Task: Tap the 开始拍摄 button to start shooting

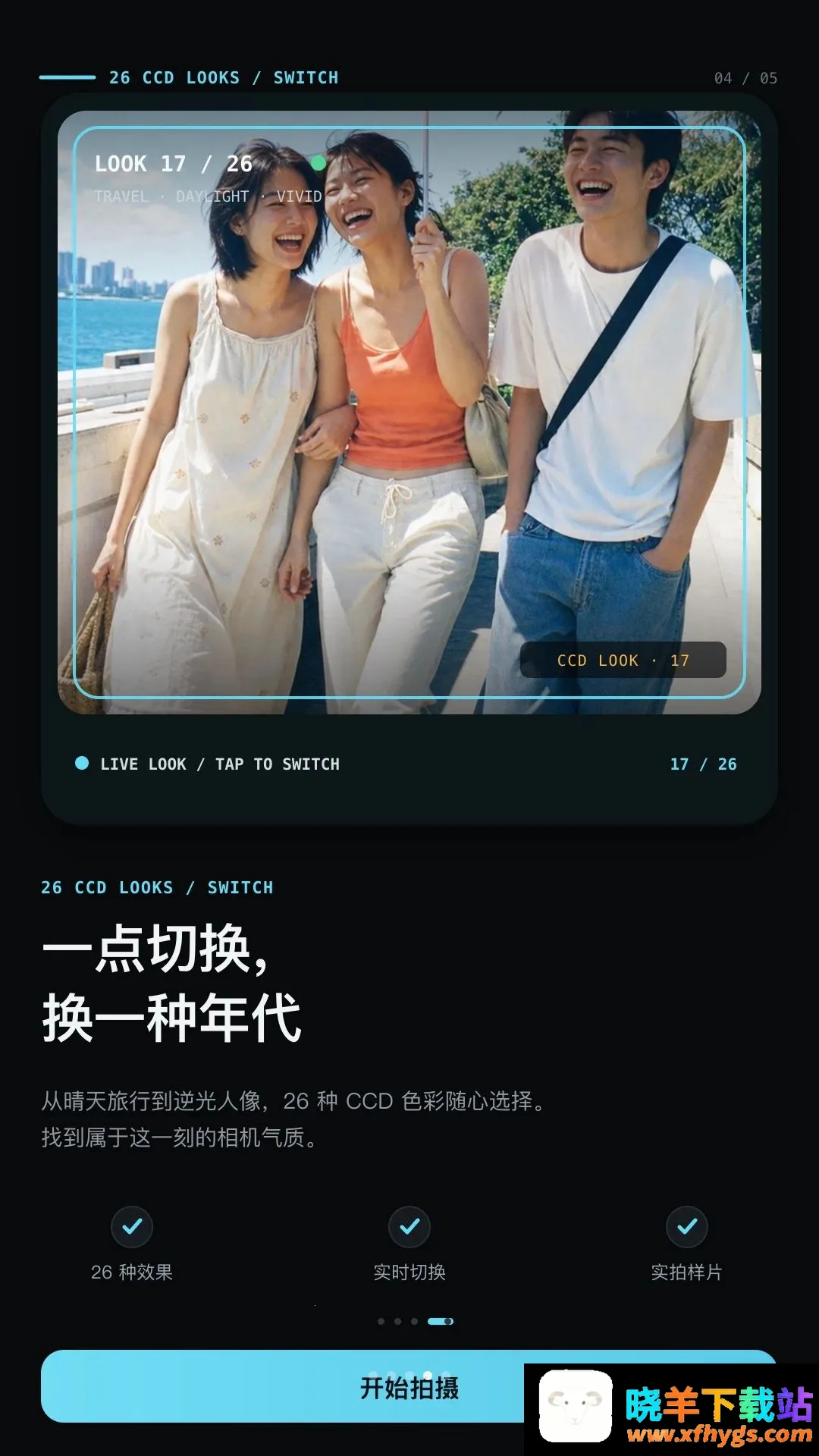Action: tap(409, 1386)
